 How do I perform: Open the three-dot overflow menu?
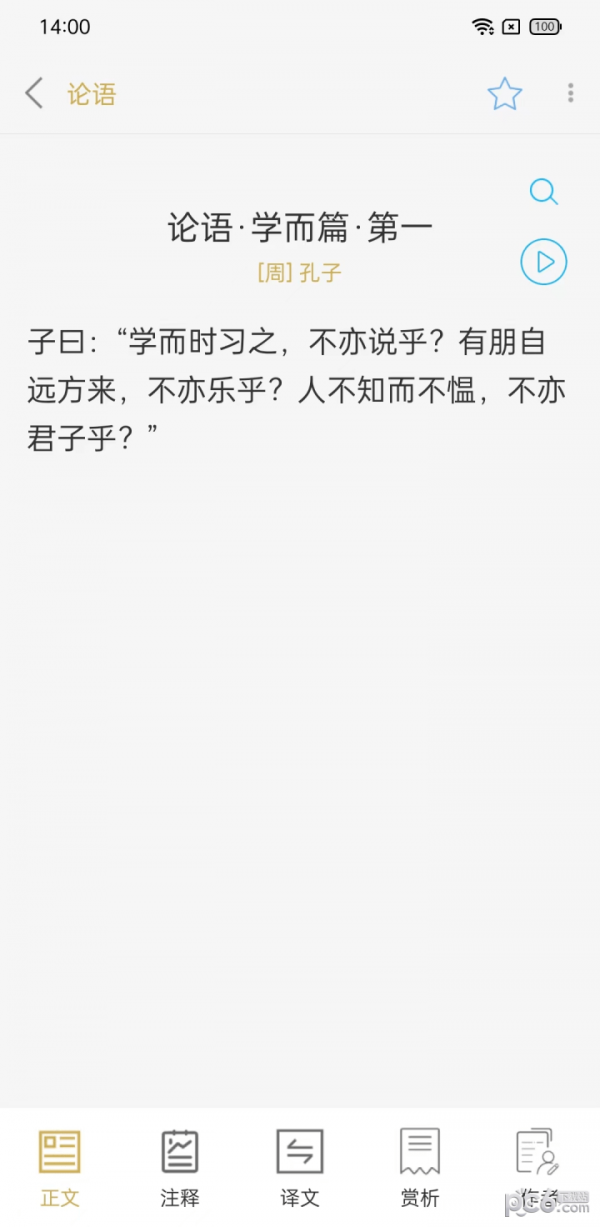[570, 93]
